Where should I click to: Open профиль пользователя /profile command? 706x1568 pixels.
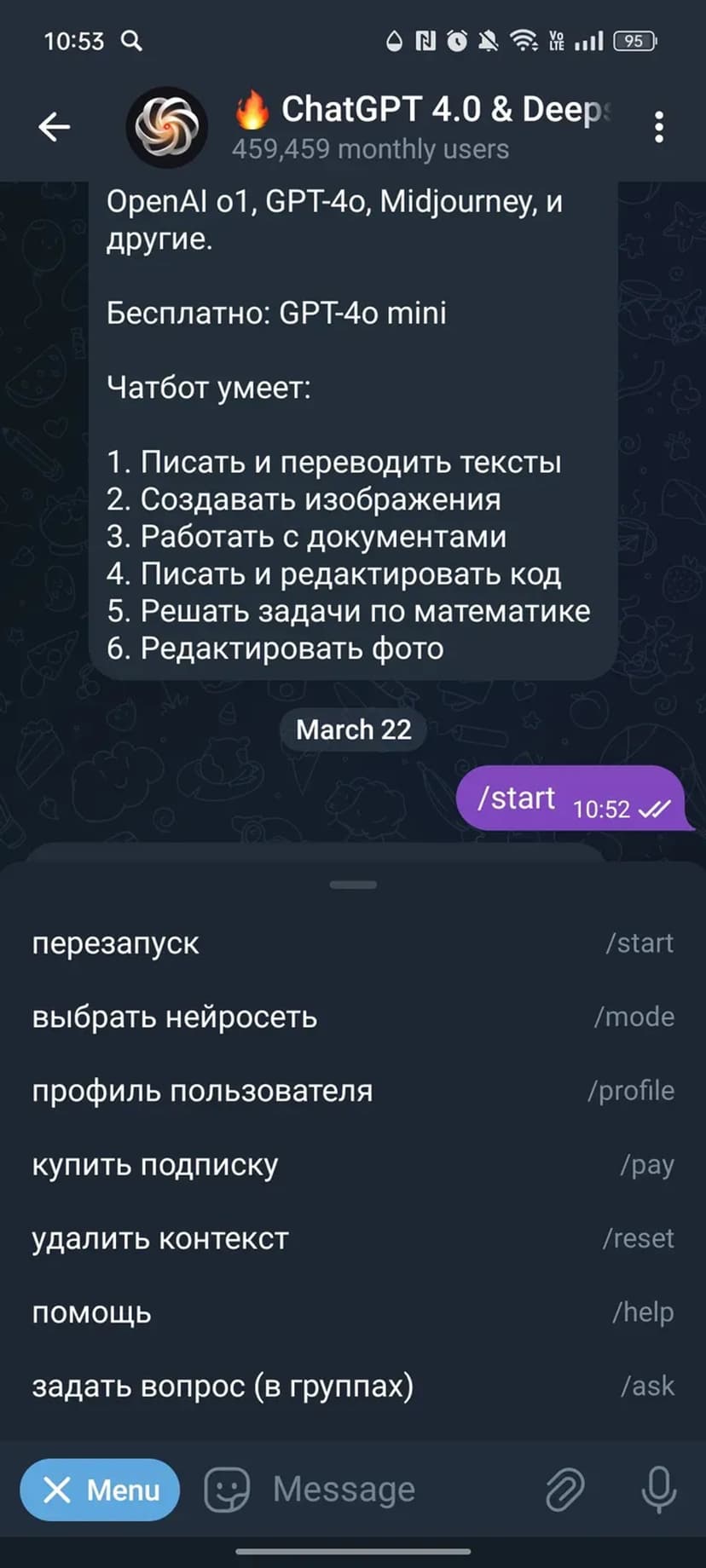point(353,1091)
